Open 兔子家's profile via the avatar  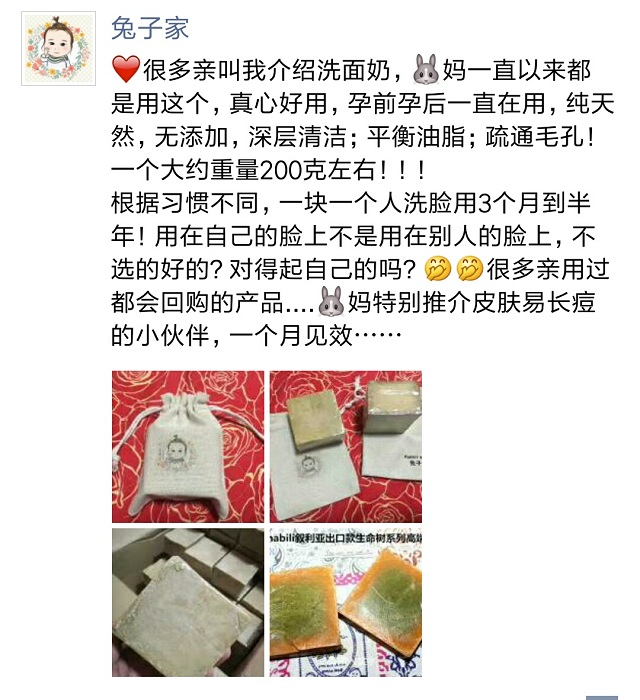click(x=58, y=48)
